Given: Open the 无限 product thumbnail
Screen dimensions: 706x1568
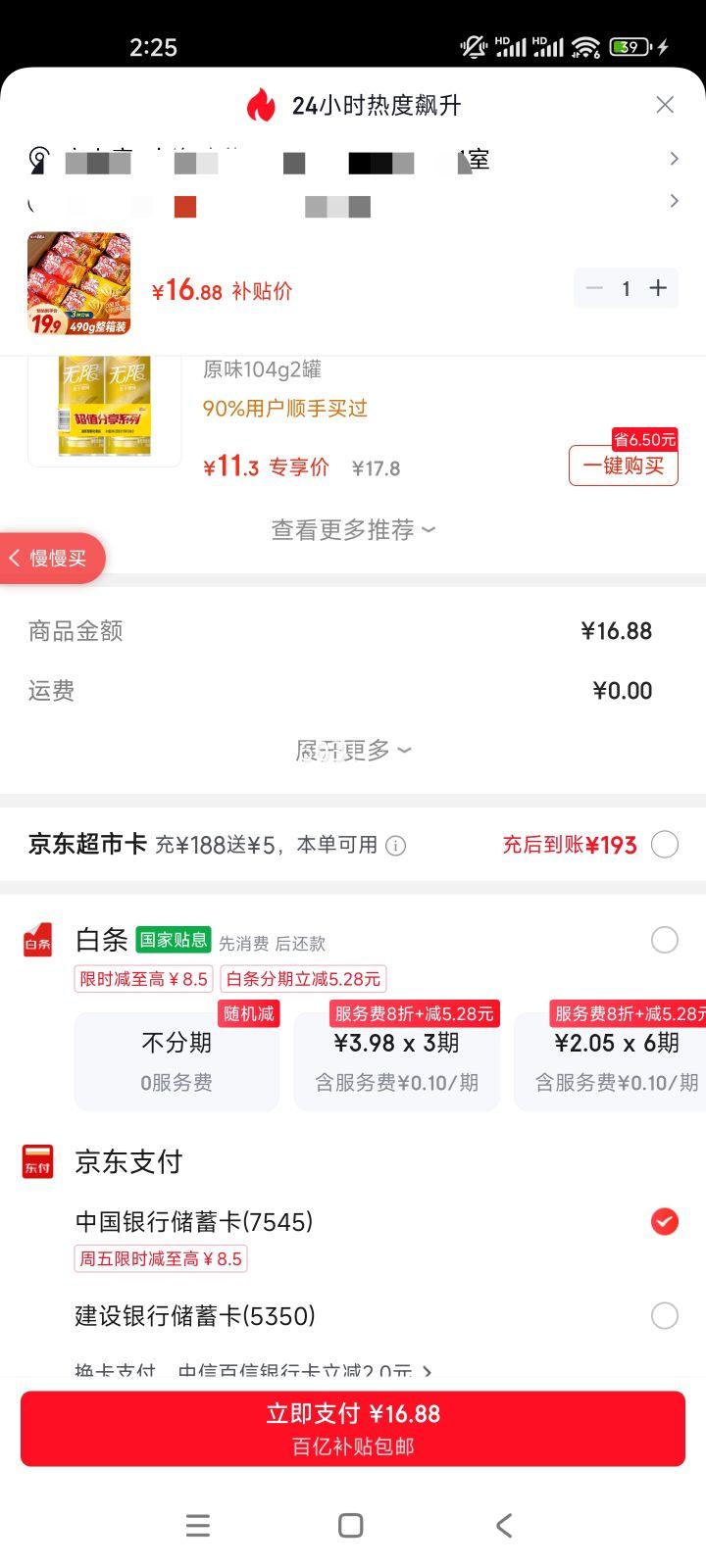Looking at the screenshot, I should click(x=104, y=405).
